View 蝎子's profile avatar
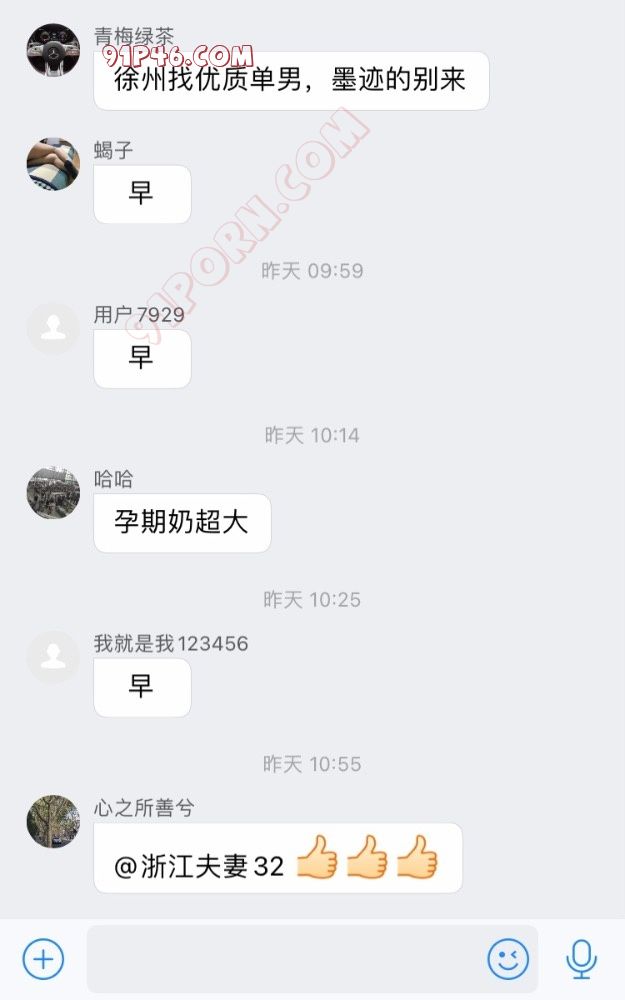This screenshot has width=625, height=1000. click(53, 164)
